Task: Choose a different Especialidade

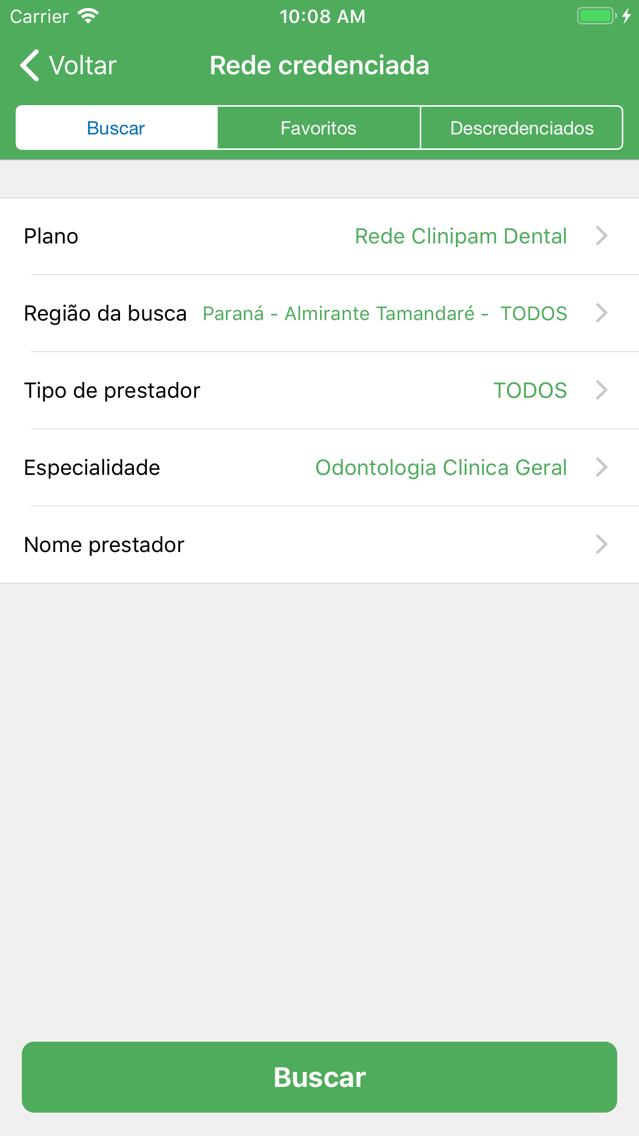Action: click(x=320, y=467)
